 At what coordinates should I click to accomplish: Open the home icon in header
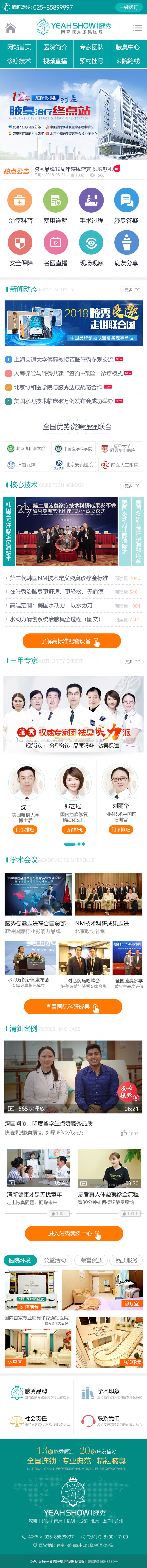(10, 28)
